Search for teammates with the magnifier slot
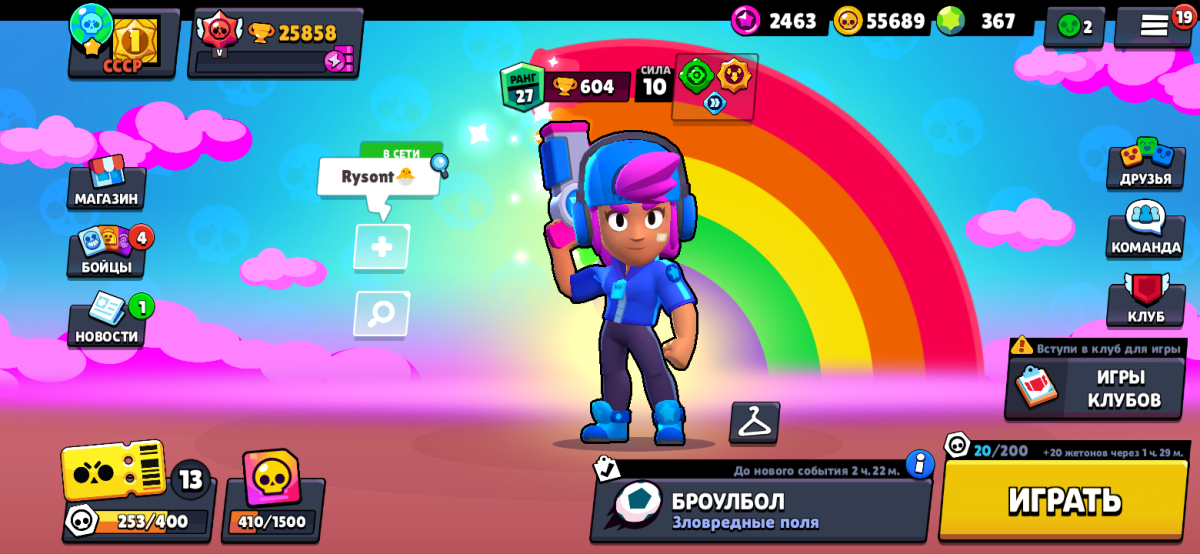 381,315
